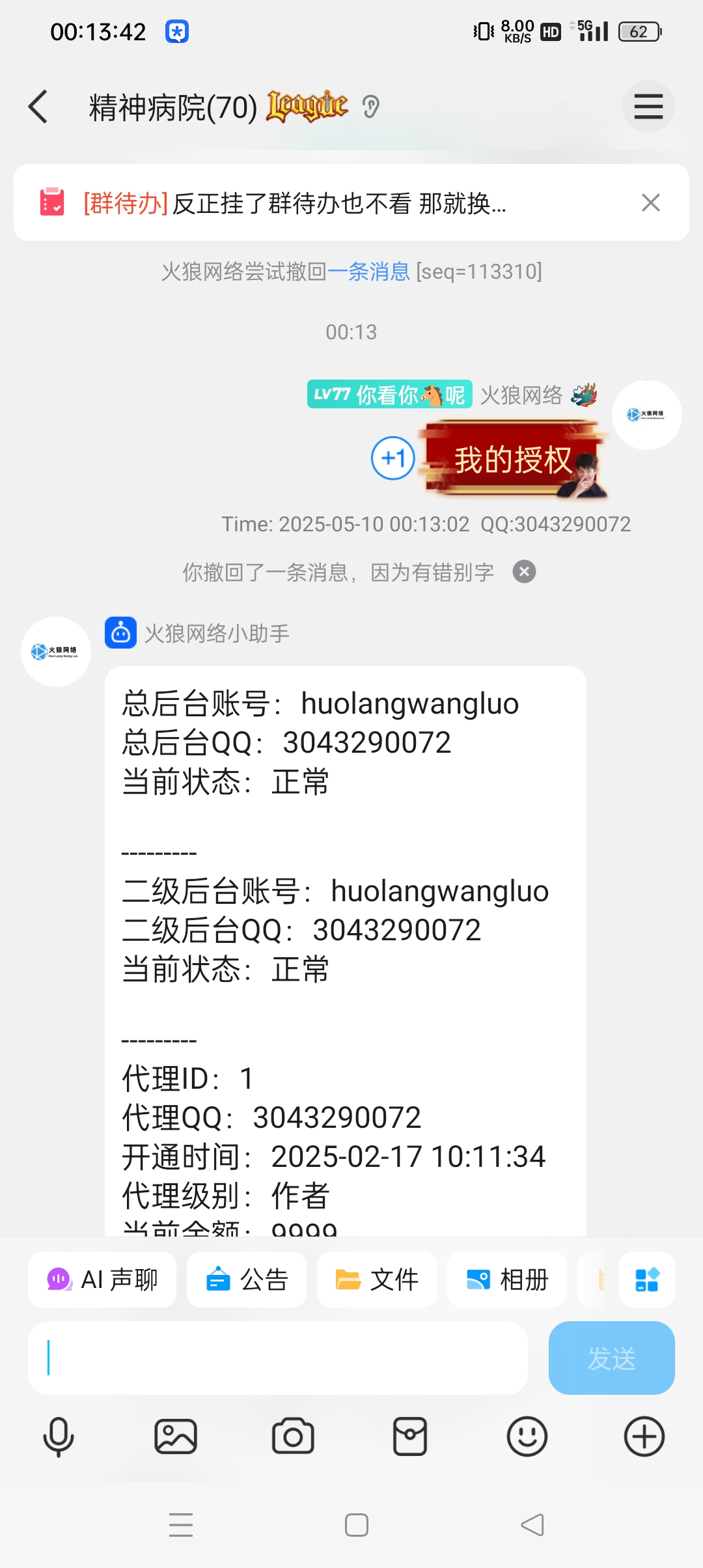
Task: Go back from the group chat
Action: 38,107
